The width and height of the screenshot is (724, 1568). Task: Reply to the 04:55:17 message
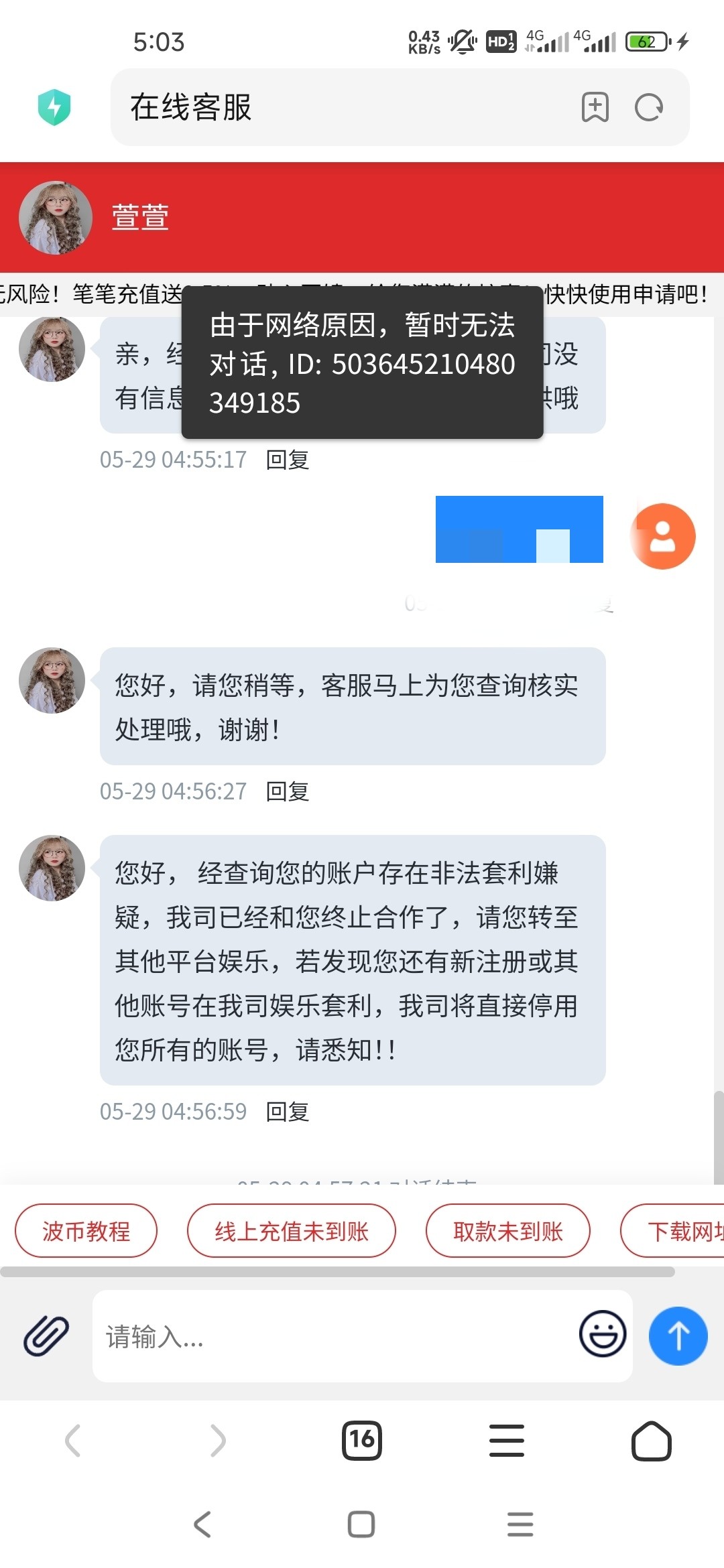coord(288,460)
